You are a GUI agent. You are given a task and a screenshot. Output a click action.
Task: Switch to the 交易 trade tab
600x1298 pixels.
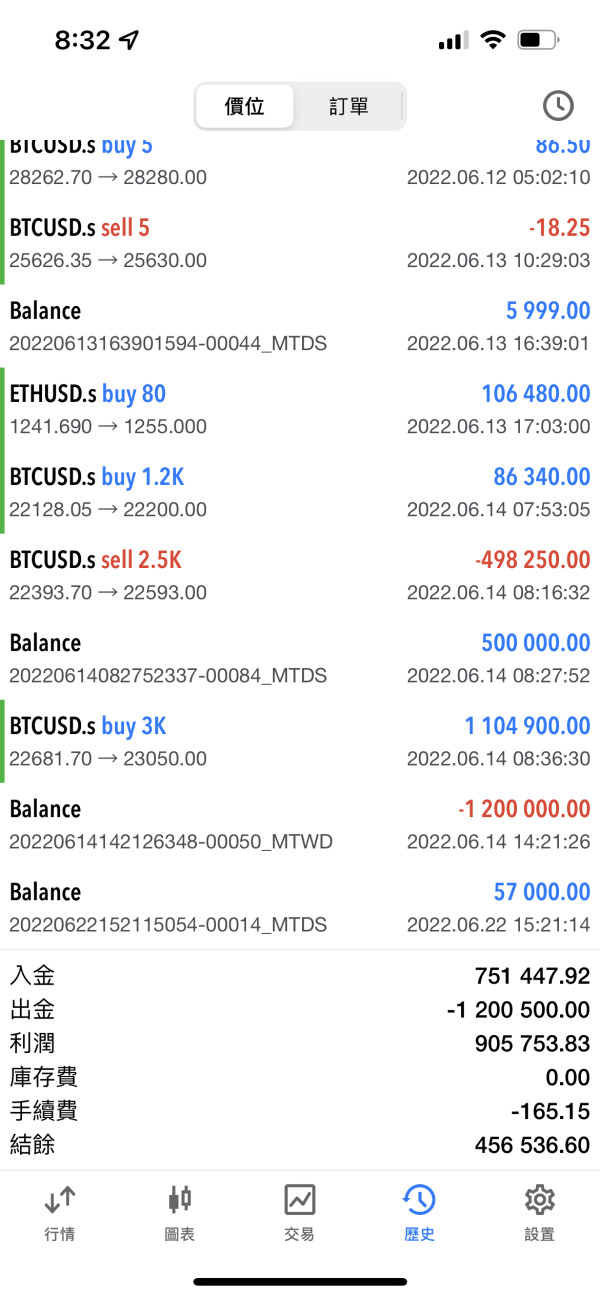[x=300, y=1213]
